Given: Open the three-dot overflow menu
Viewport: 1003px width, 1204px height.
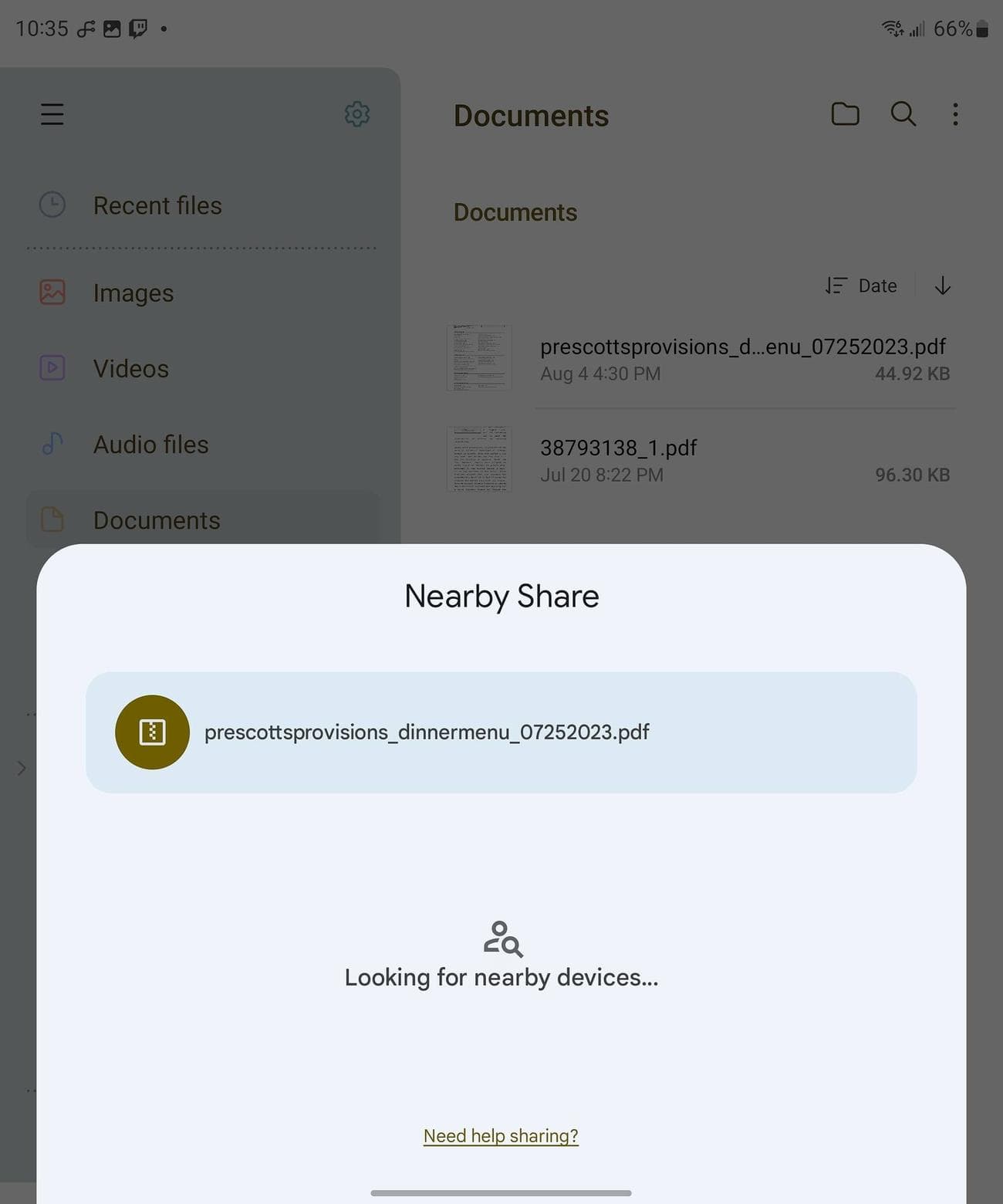Looking at the screenshot, I should [955, 114].
